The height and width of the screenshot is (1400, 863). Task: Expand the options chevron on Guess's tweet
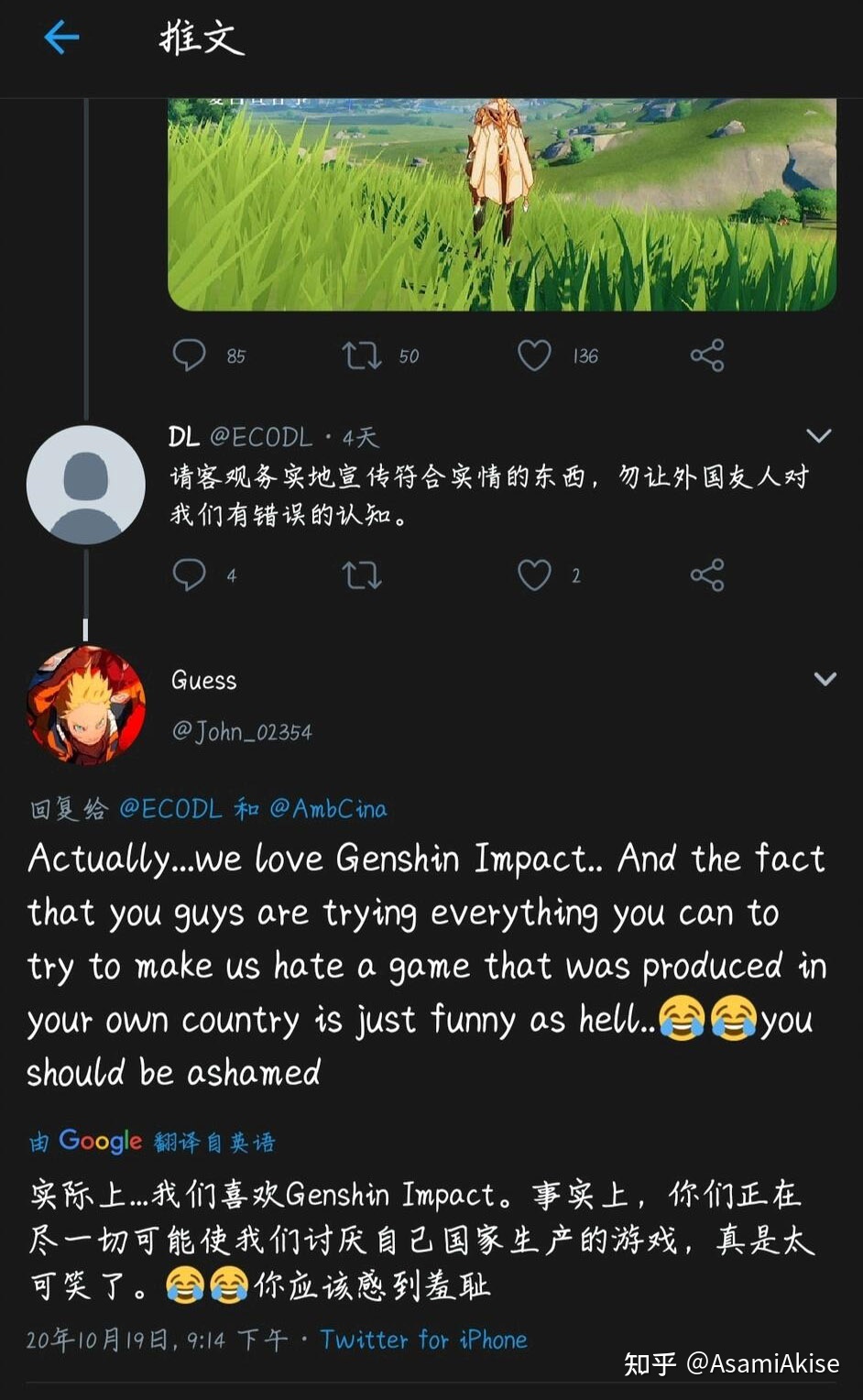(x=825, y=679)
